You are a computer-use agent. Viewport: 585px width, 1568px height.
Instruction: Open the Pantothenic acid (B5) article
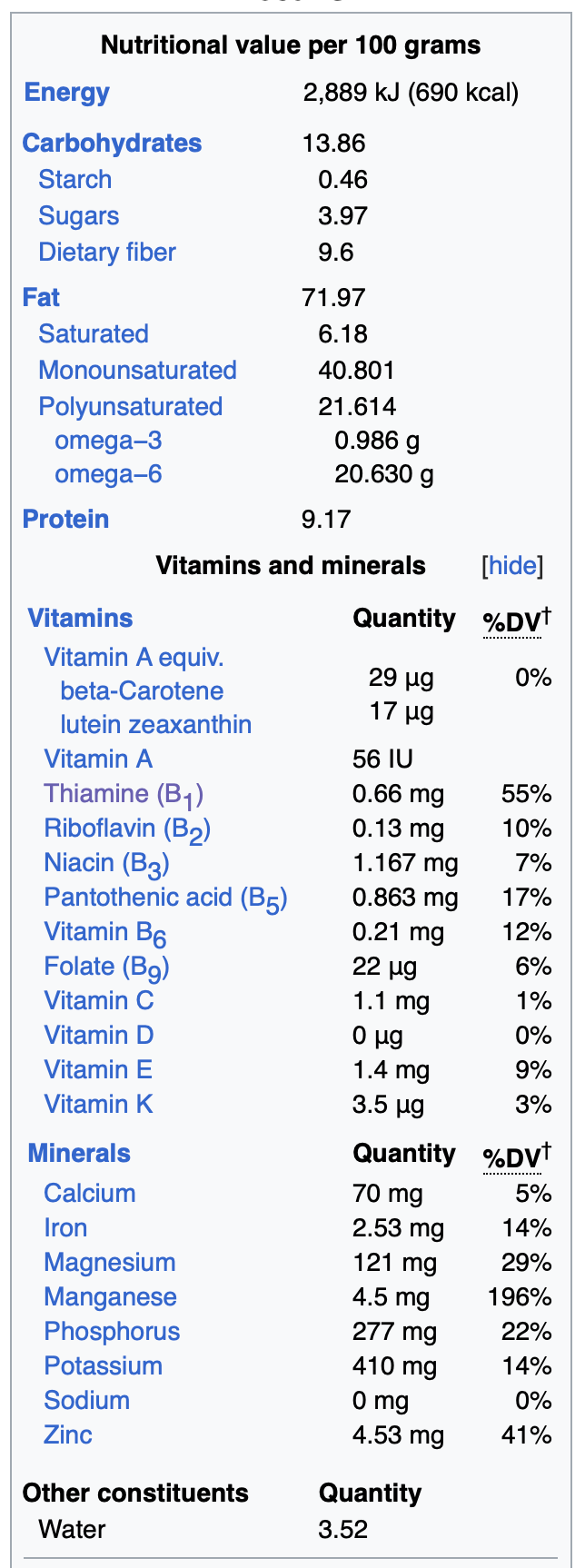pyautogui.click(x=165, y=898)
